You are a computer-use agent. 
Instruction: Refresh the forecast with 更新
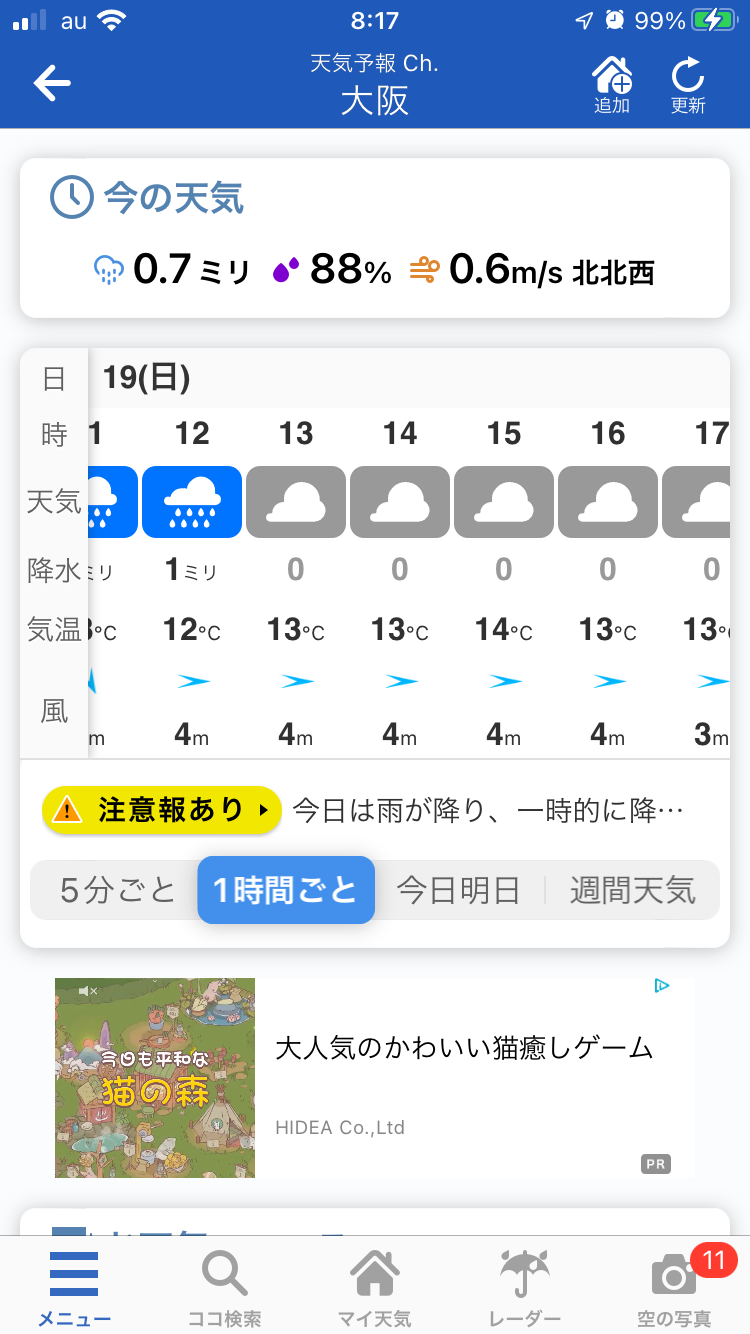[688, 84]
